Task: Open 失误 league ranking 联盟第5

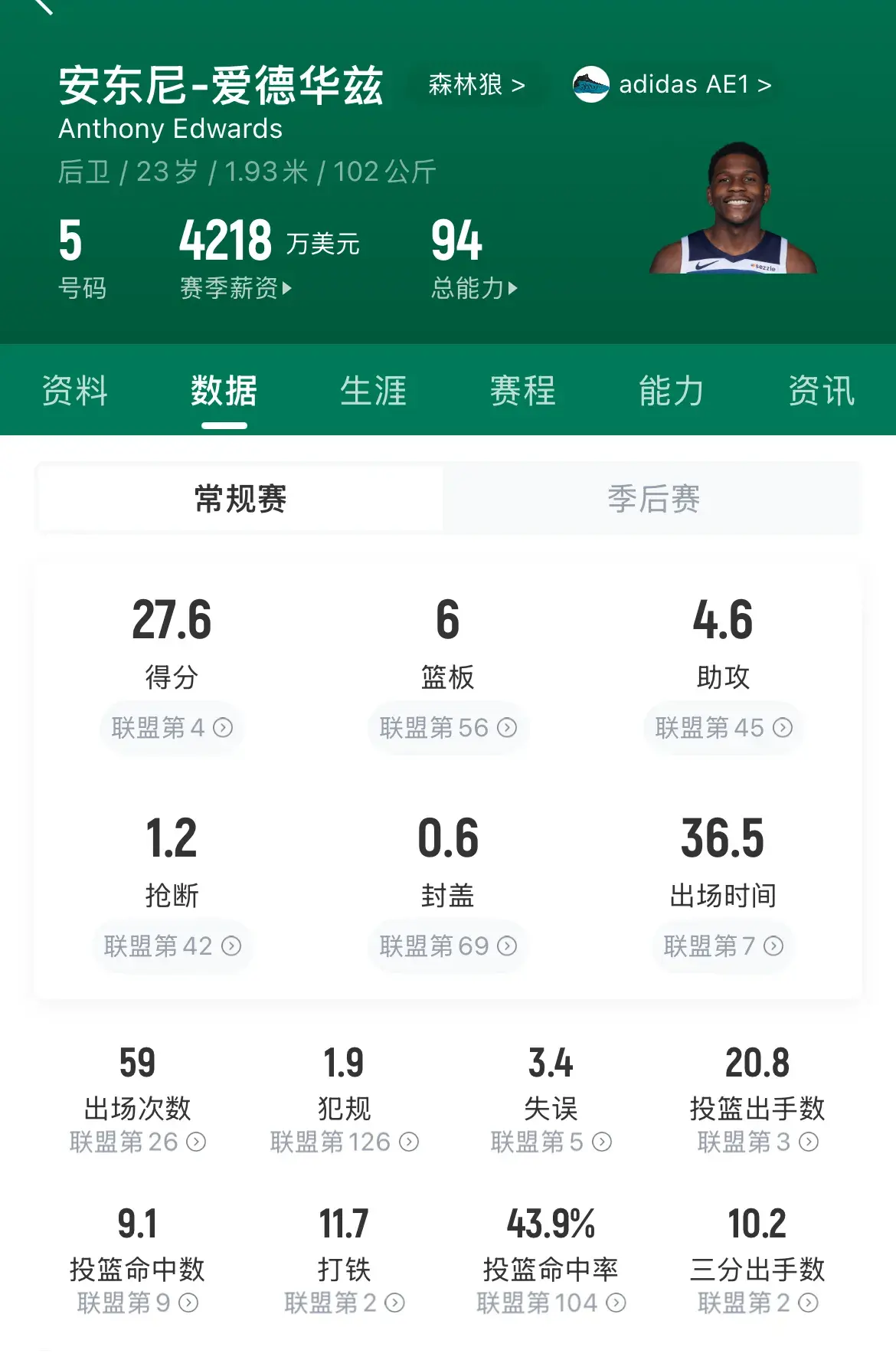Action: point(551,1142)
